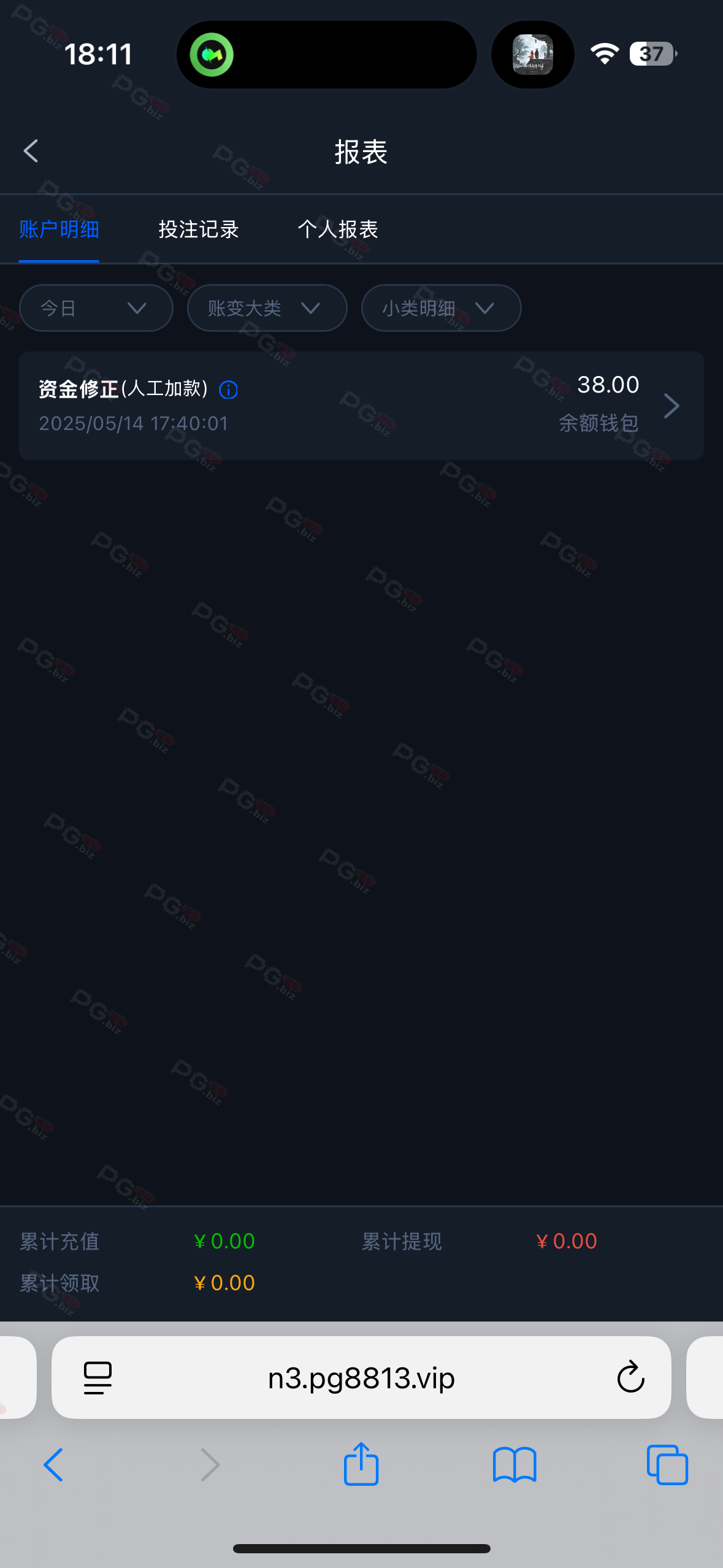Go back in Safari's toolbar

53,1465
